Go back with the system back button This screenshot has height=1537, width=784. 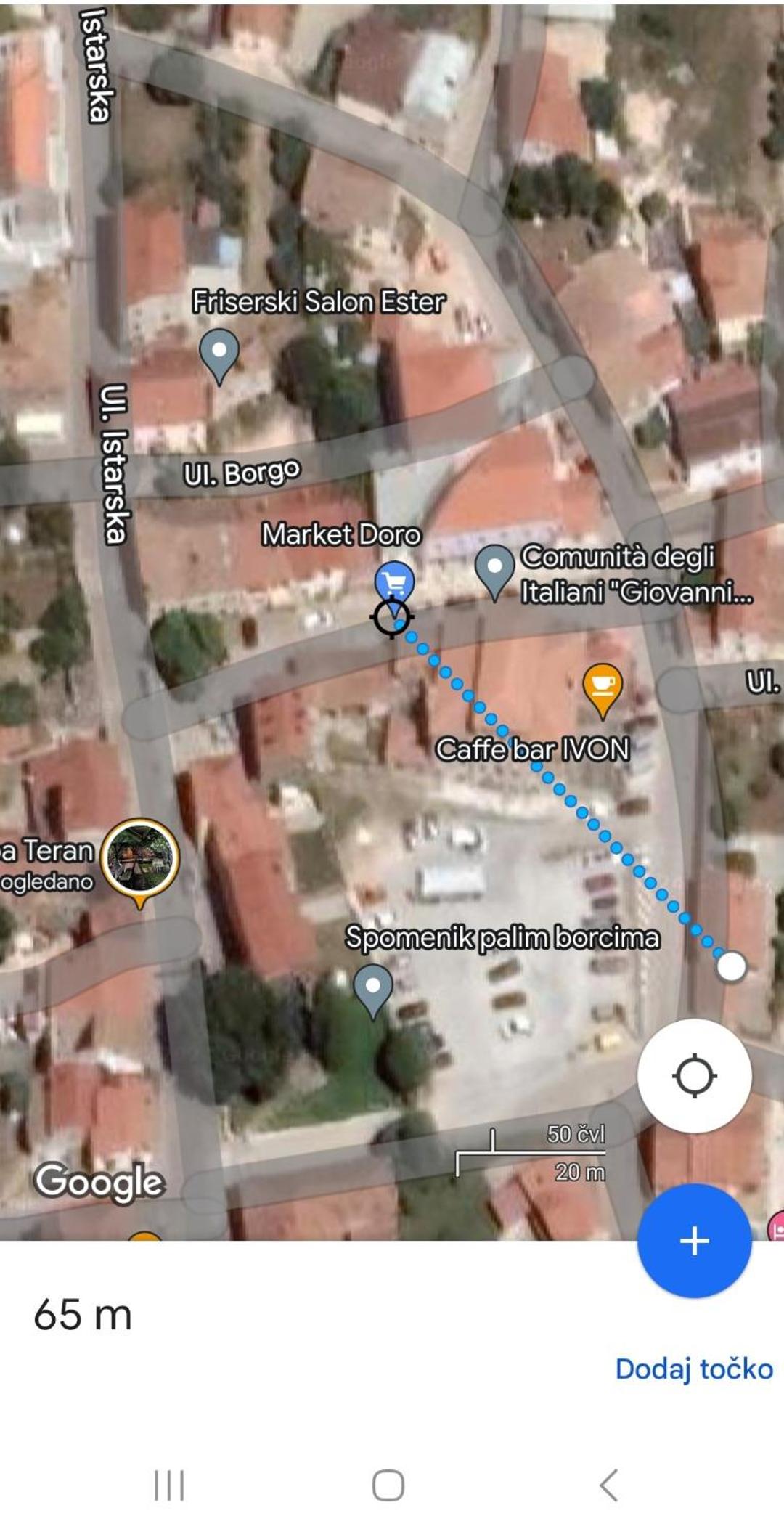click(609, 1485)
